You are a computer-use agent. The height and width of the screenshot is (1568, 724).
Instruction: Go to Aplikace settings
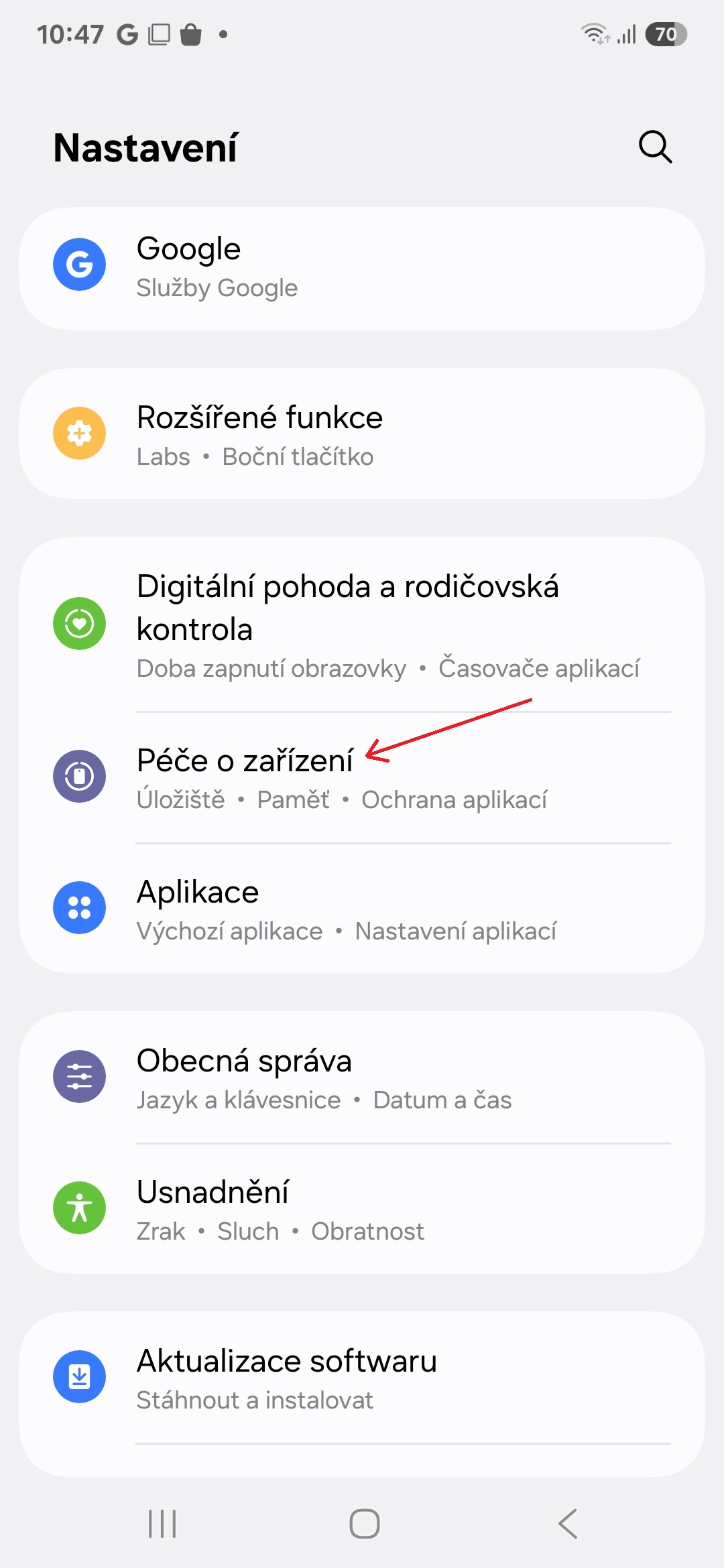362,909
